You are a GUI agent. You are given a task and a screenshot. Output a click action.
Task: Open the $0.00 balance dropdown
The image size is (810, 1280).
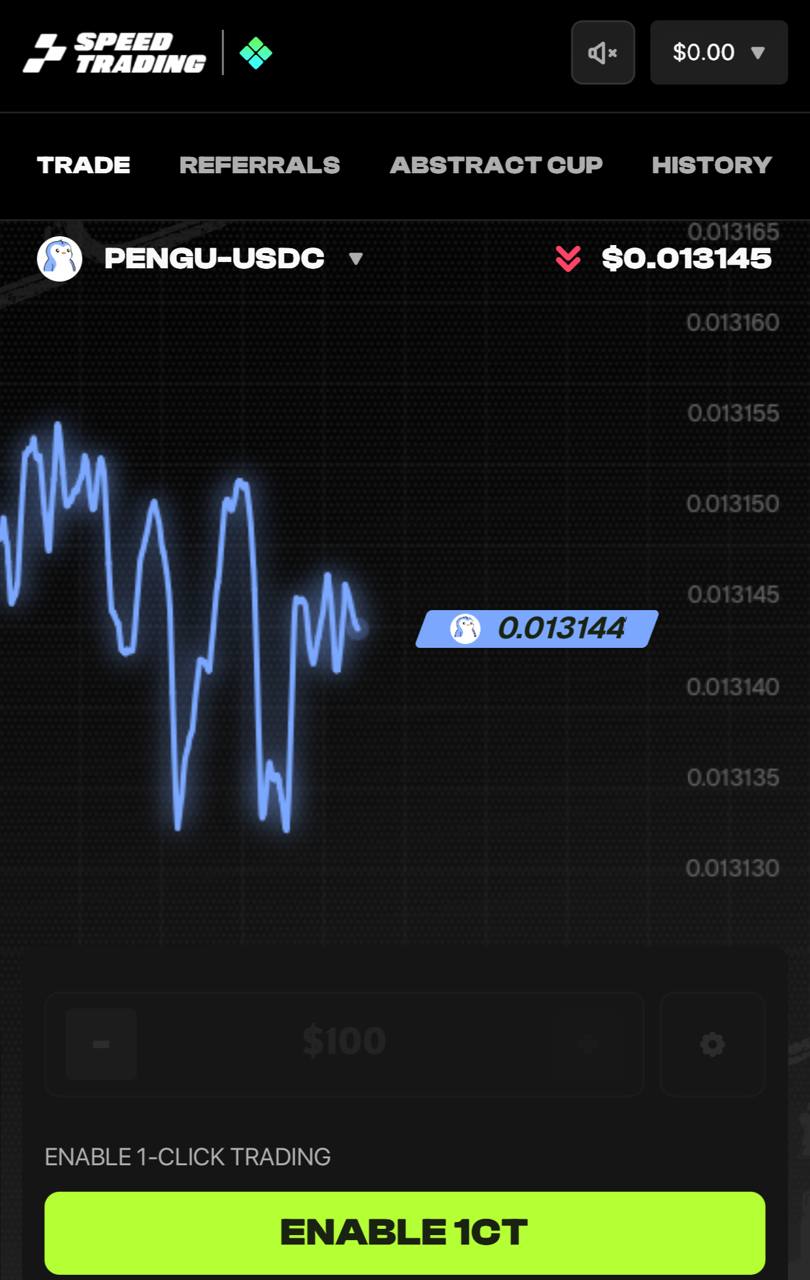pyautogui.click(x=718, y=53)
